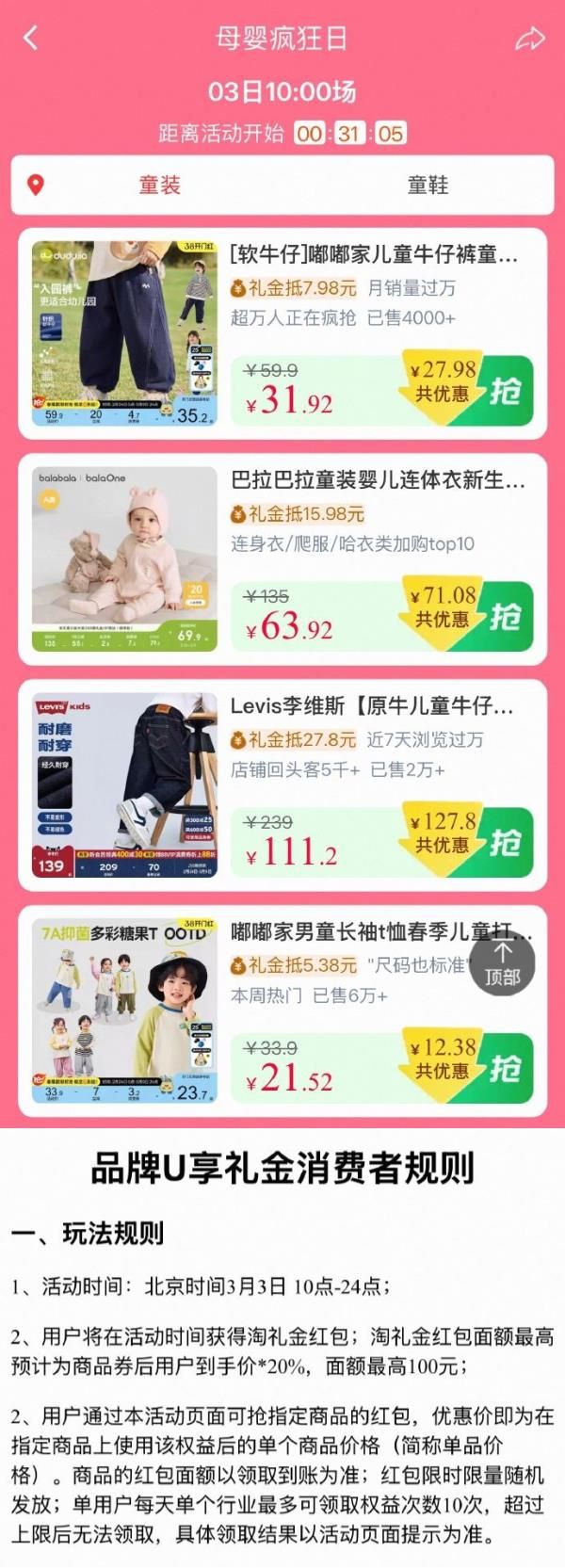Viewport: 565px width, 1568px height.
Task: Share the 母婴疯狂日 page
Action: [x=530, y=39]
